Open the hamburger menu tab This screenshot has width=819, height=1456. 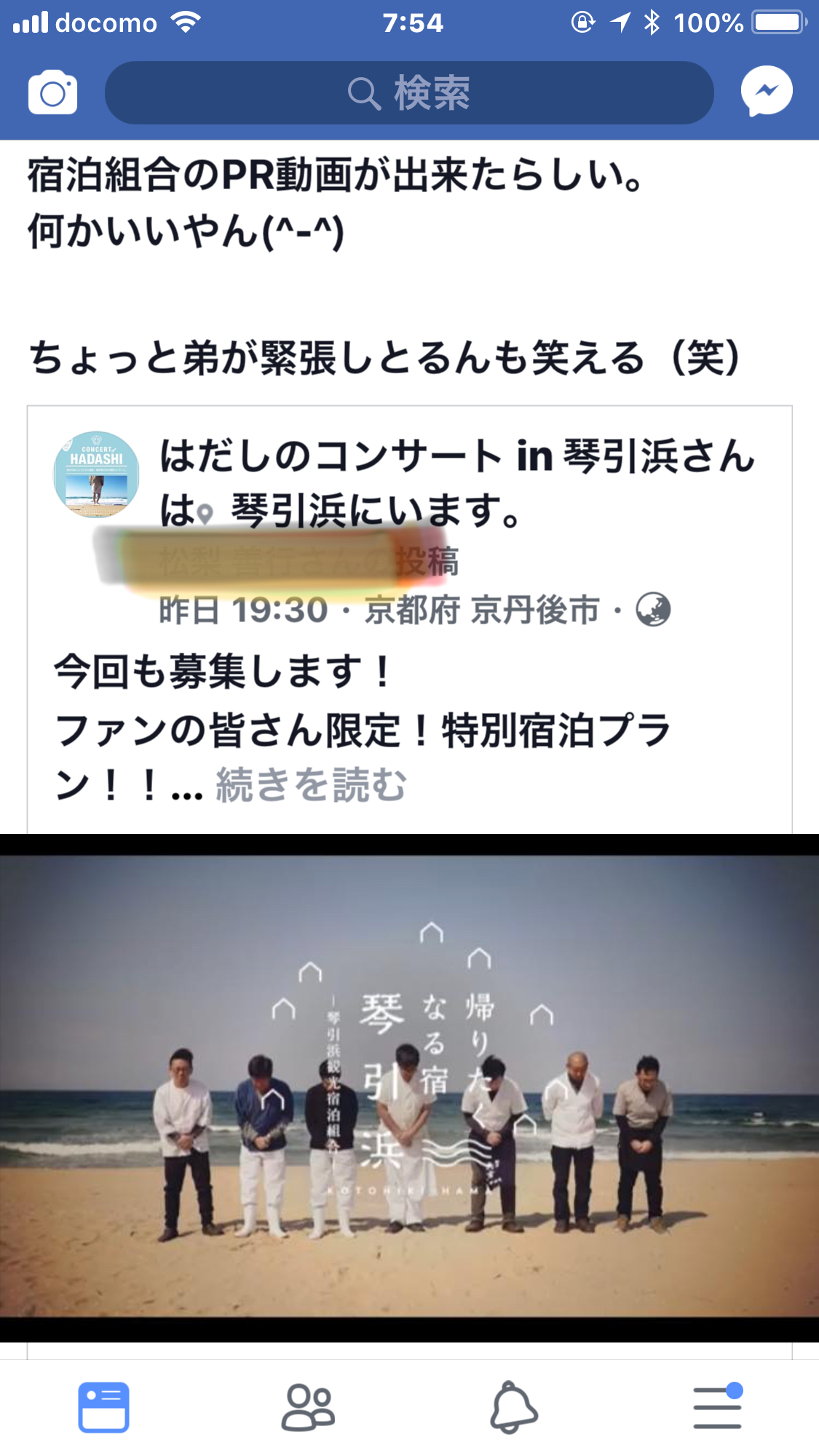pyautogui.click(x=717, y=1407)
